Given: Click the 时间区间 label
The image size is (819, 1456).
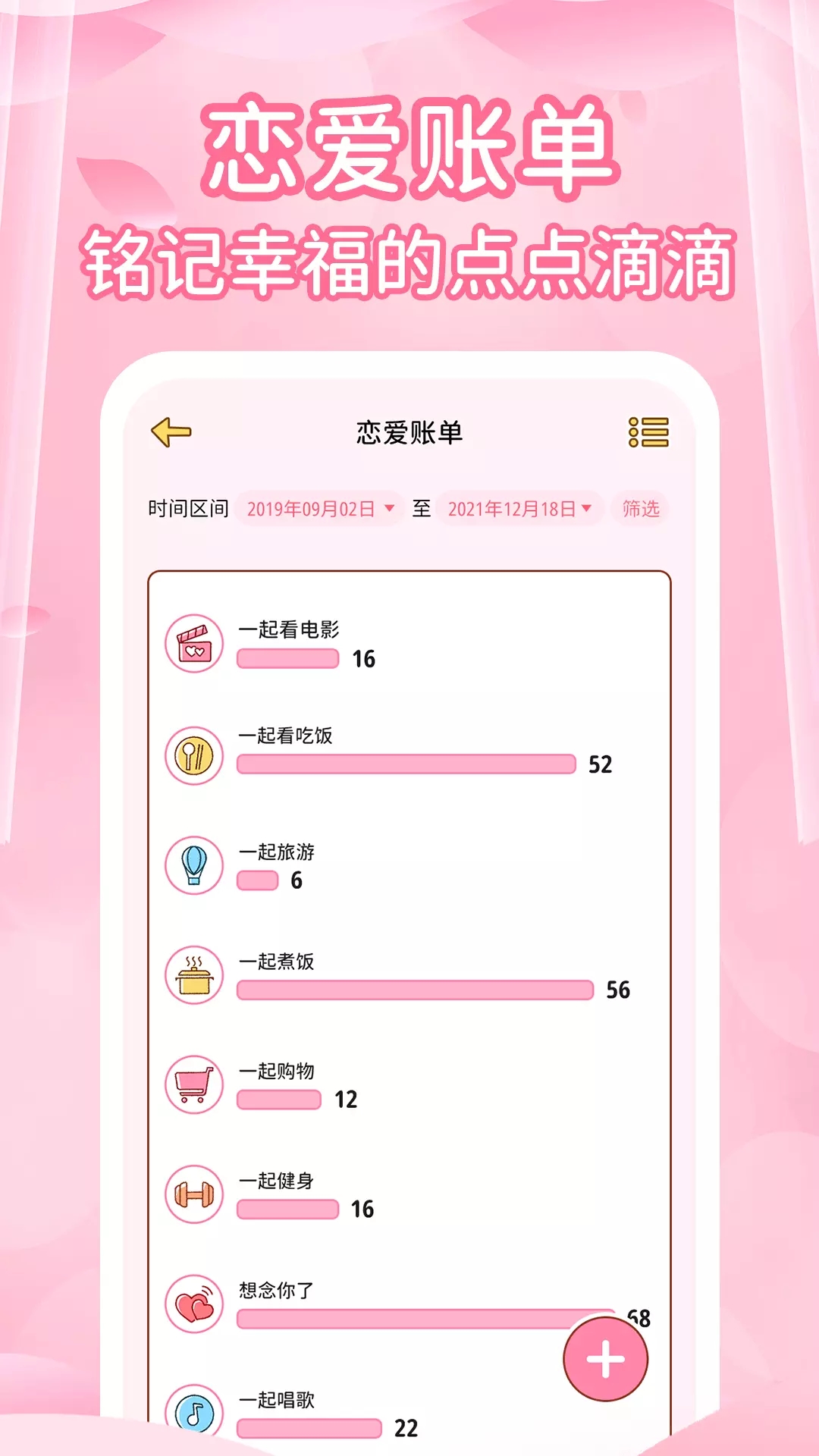Looking at the screenshot, I should (187, 510).
